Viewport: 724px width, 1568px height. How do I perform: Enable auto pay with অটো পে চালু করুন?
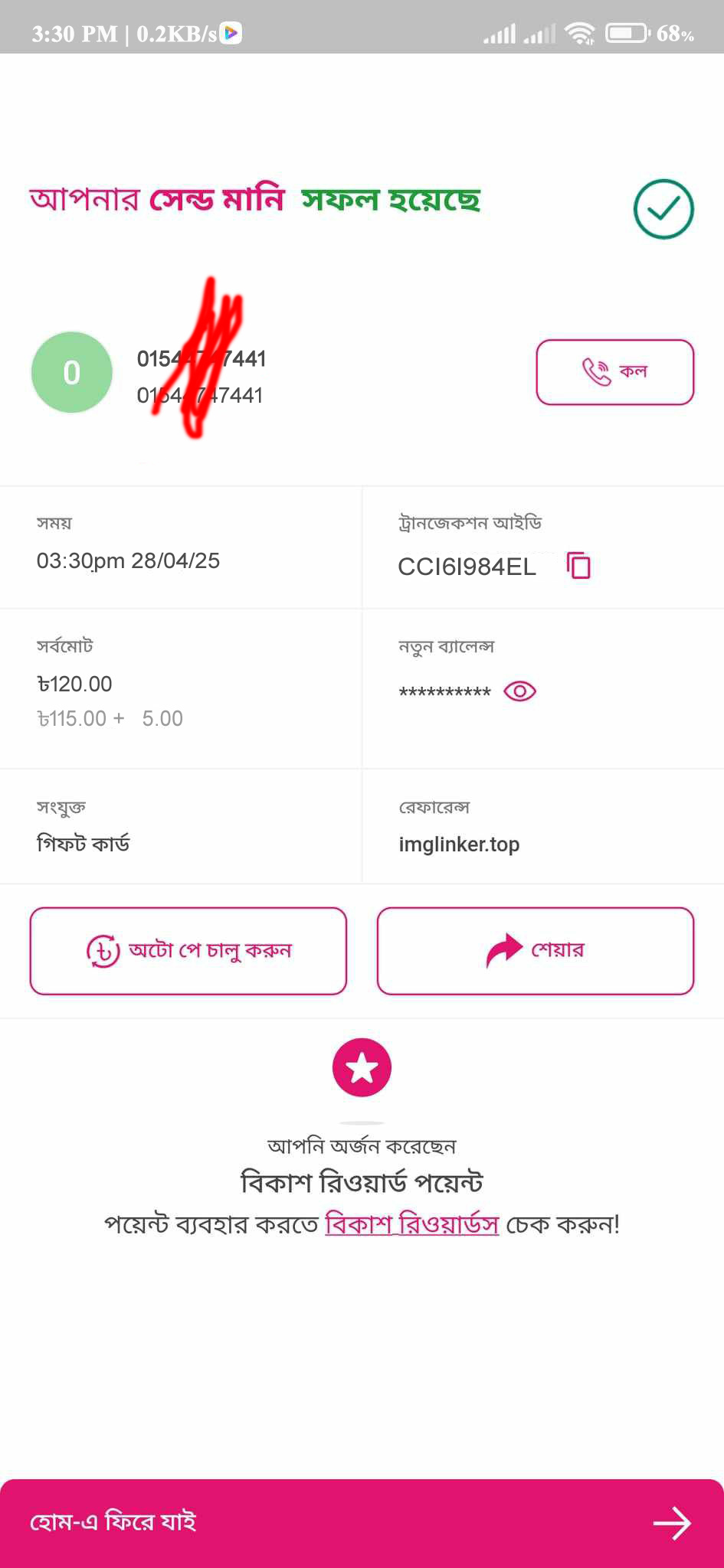point(188,951)
